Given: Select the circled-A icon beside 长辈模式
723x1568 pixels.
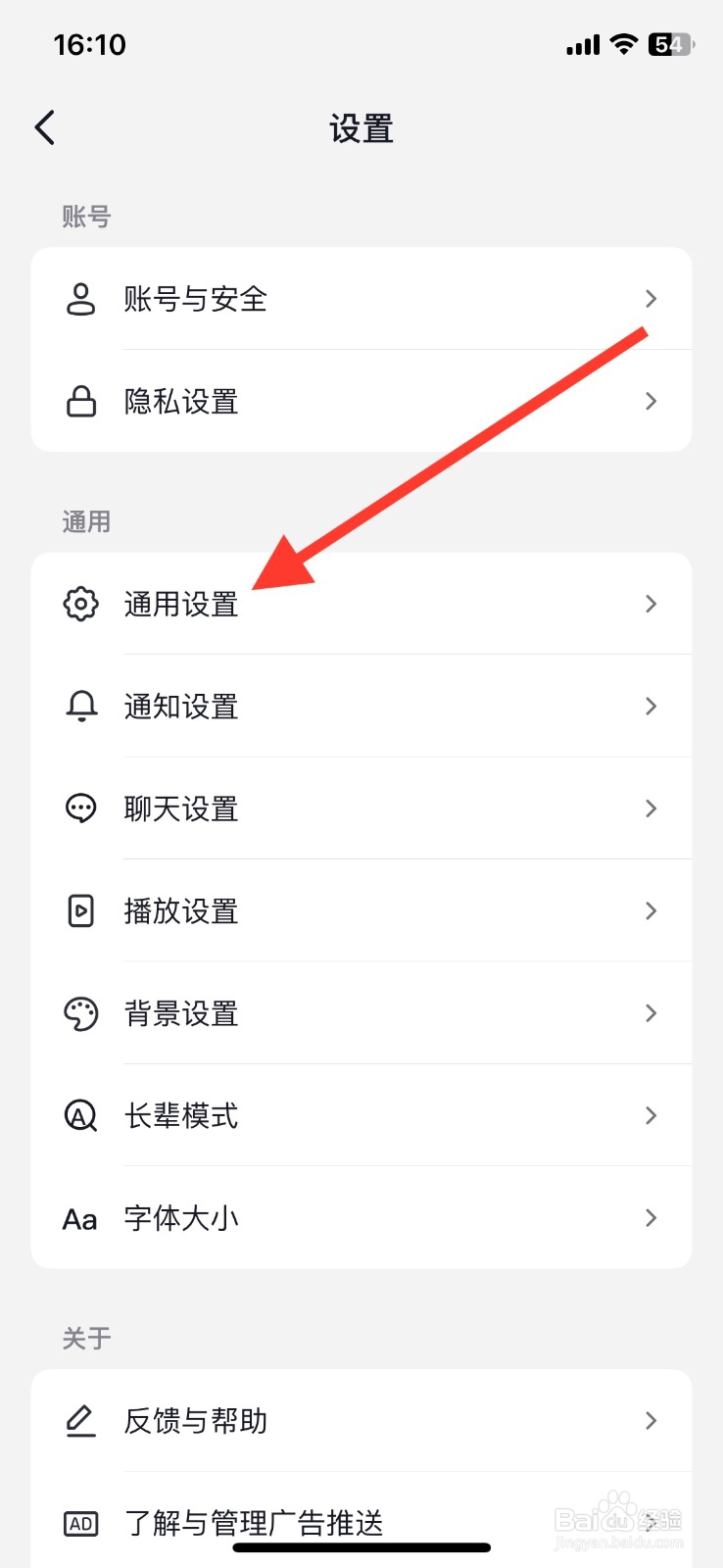Looking at the screenshot, I should point(80,1115).
